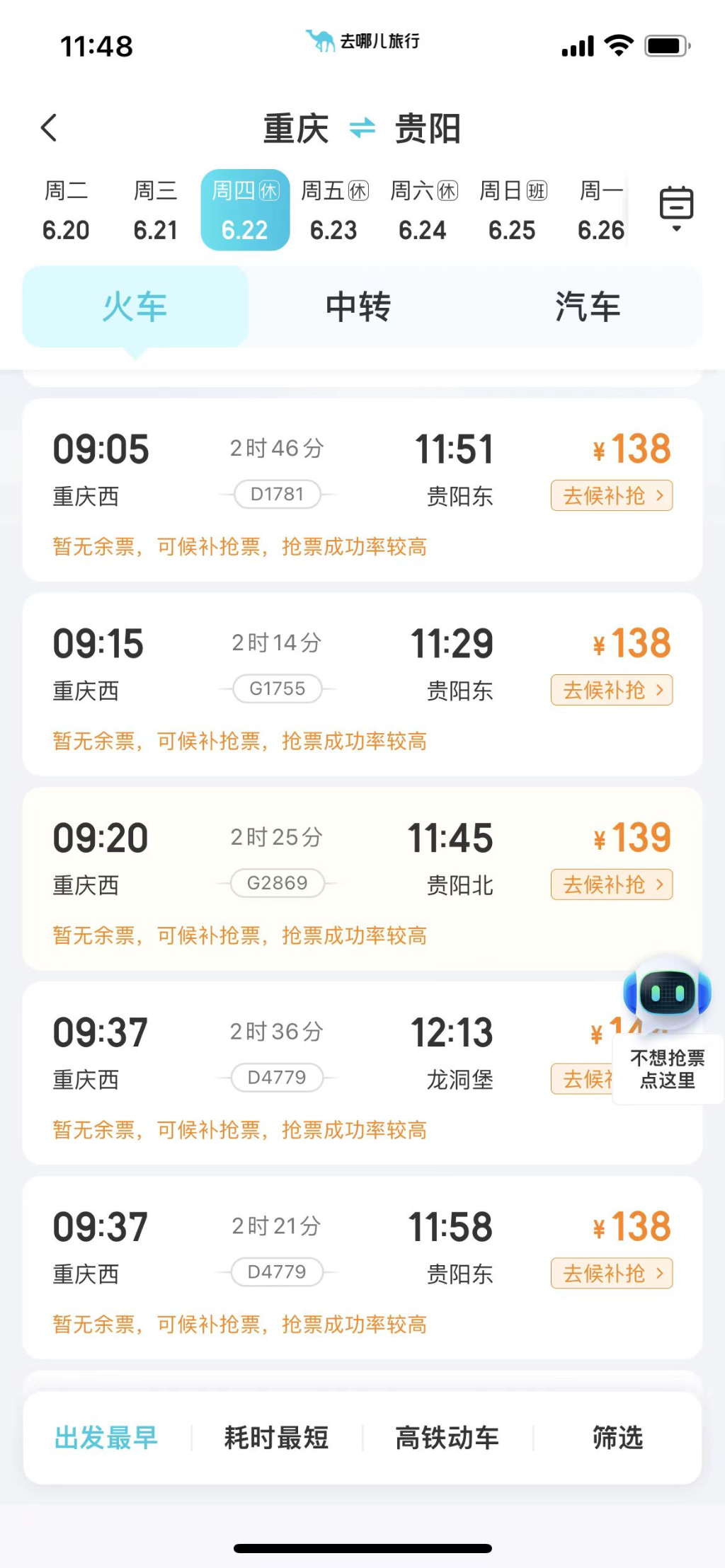Screen dimensions: 725x1568
Task: Select date 周六 6.24
Action: (x=423, y=210)
